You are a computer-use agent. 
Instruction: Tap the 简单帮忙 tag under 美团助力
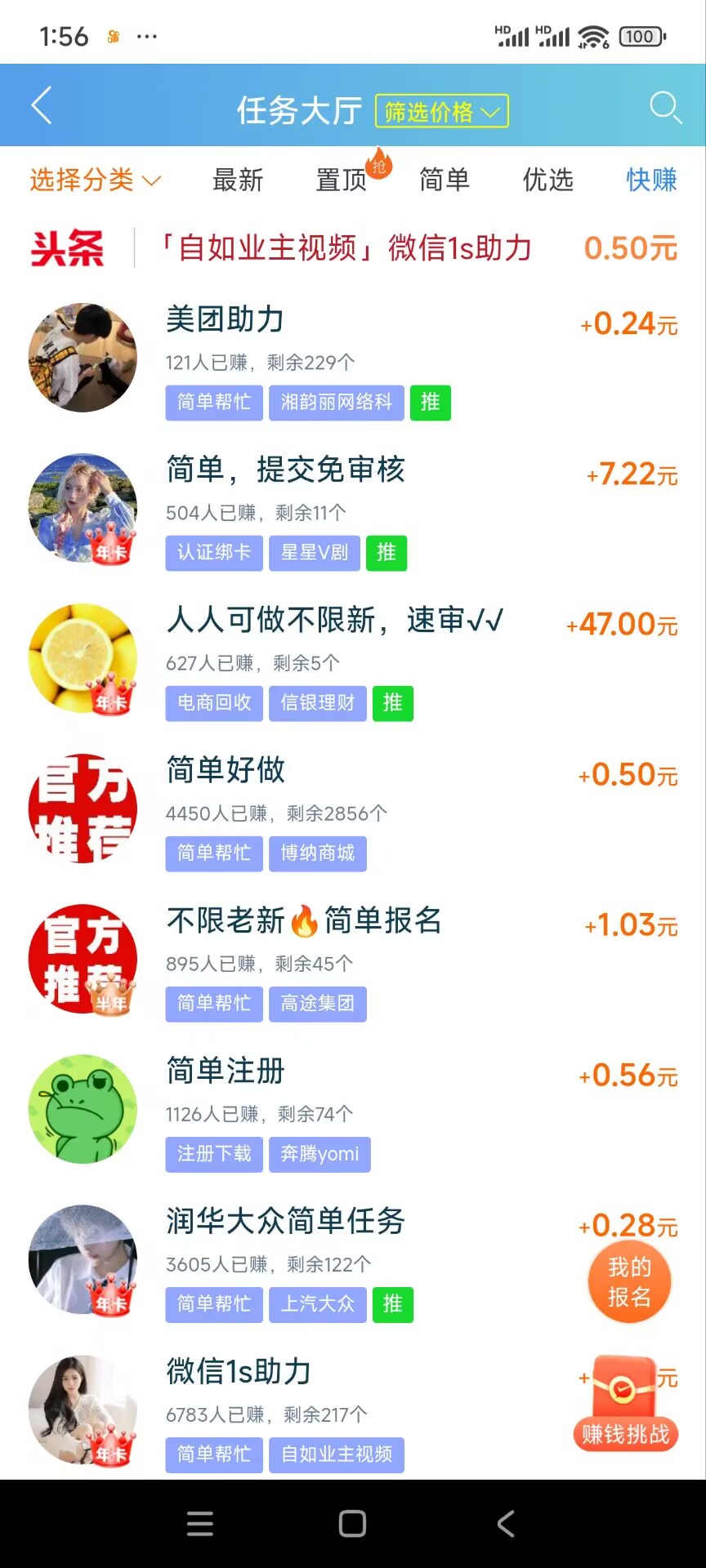(x=213, y=402)
